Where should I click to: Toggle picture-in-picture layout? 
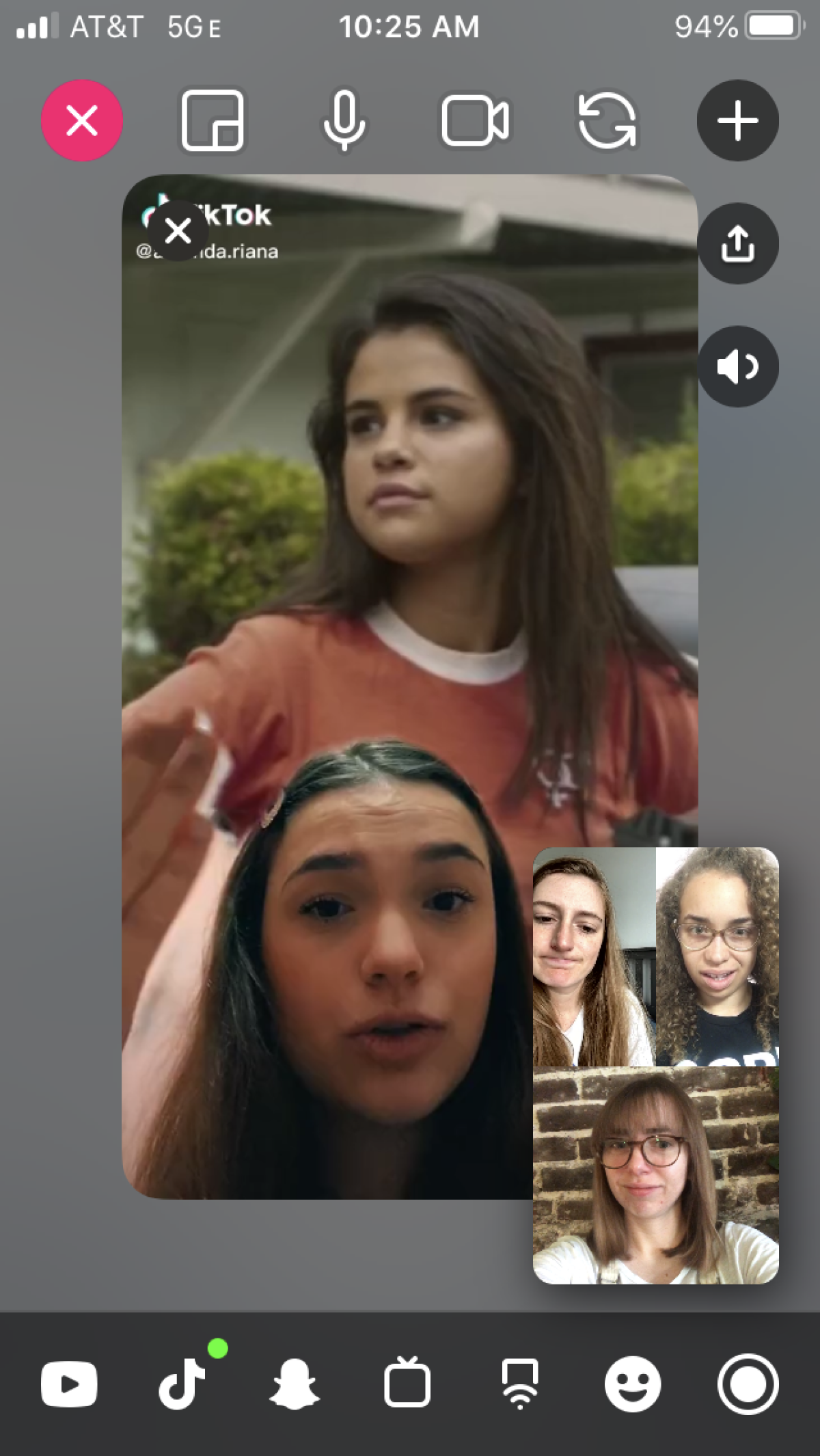[x=213, y=120]
